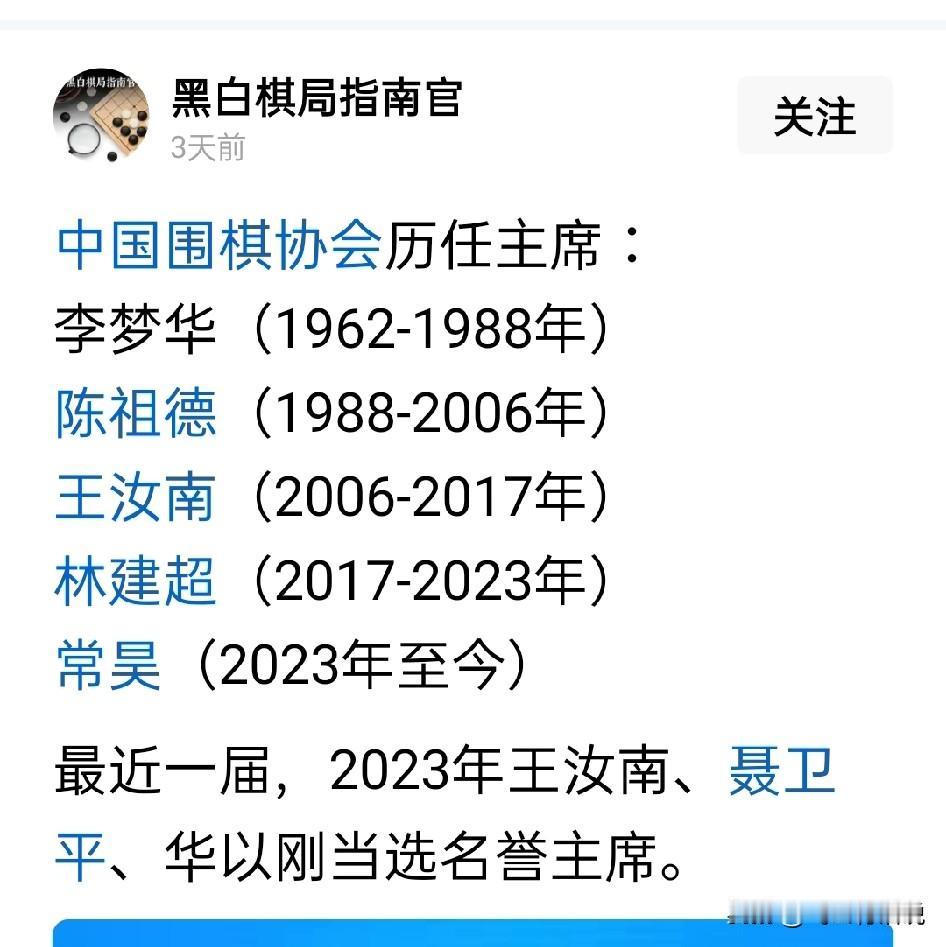Follow the account via the 关注 button
This screenshot has height=947, width=946.
click(813, 116)
